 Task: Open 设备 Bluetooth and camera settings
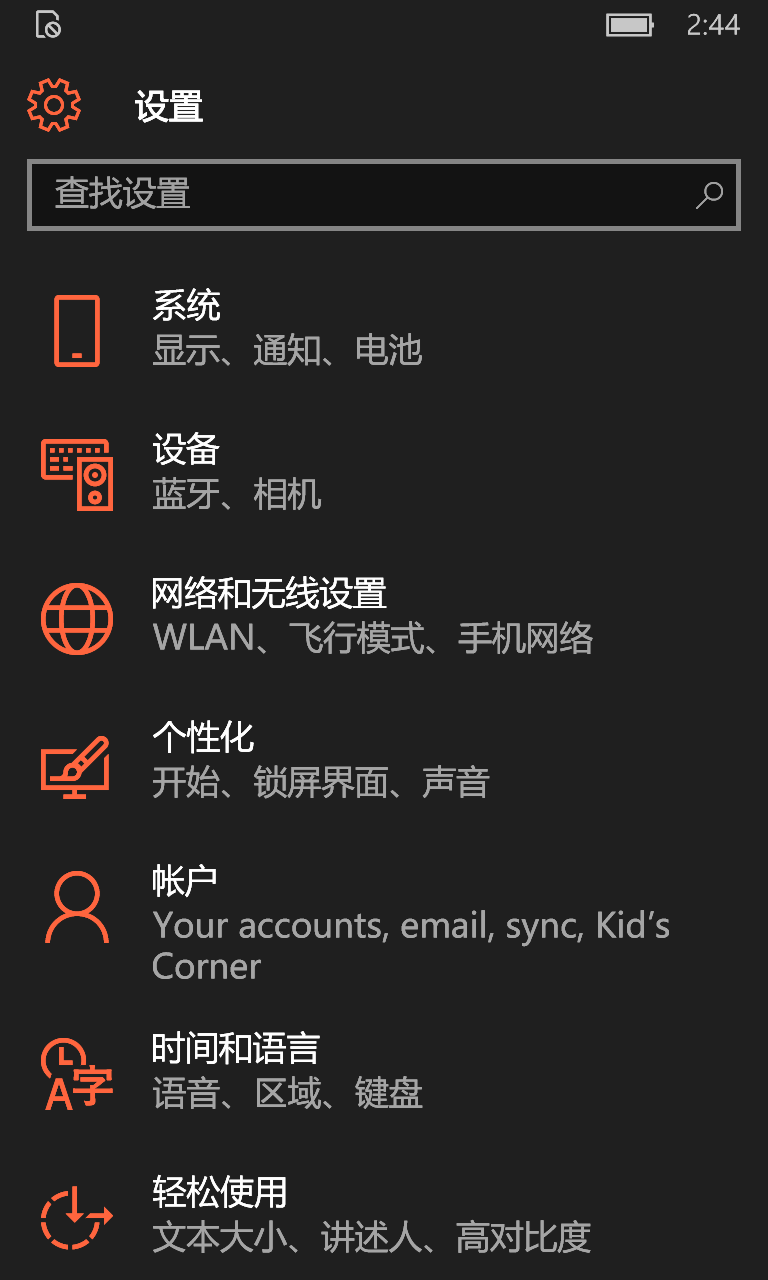click(384, 474)
